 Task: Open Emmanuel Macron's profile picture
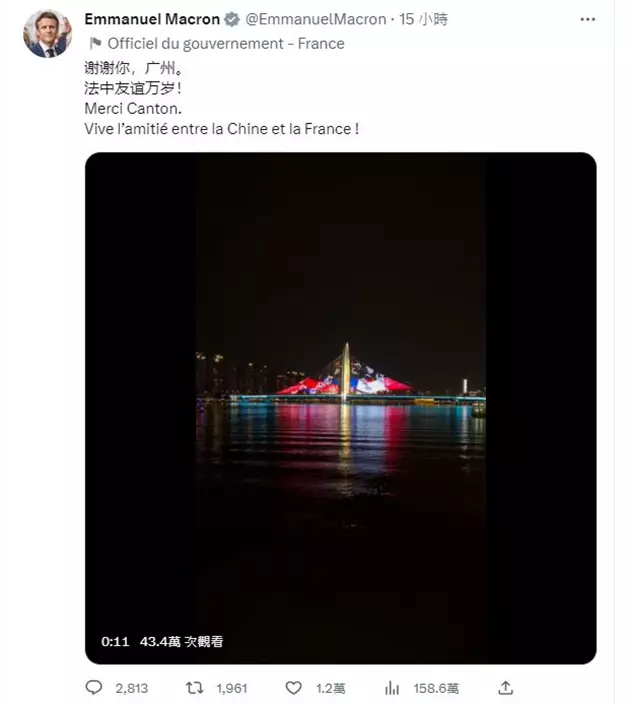pyautogui.click(x=47, y=33)
